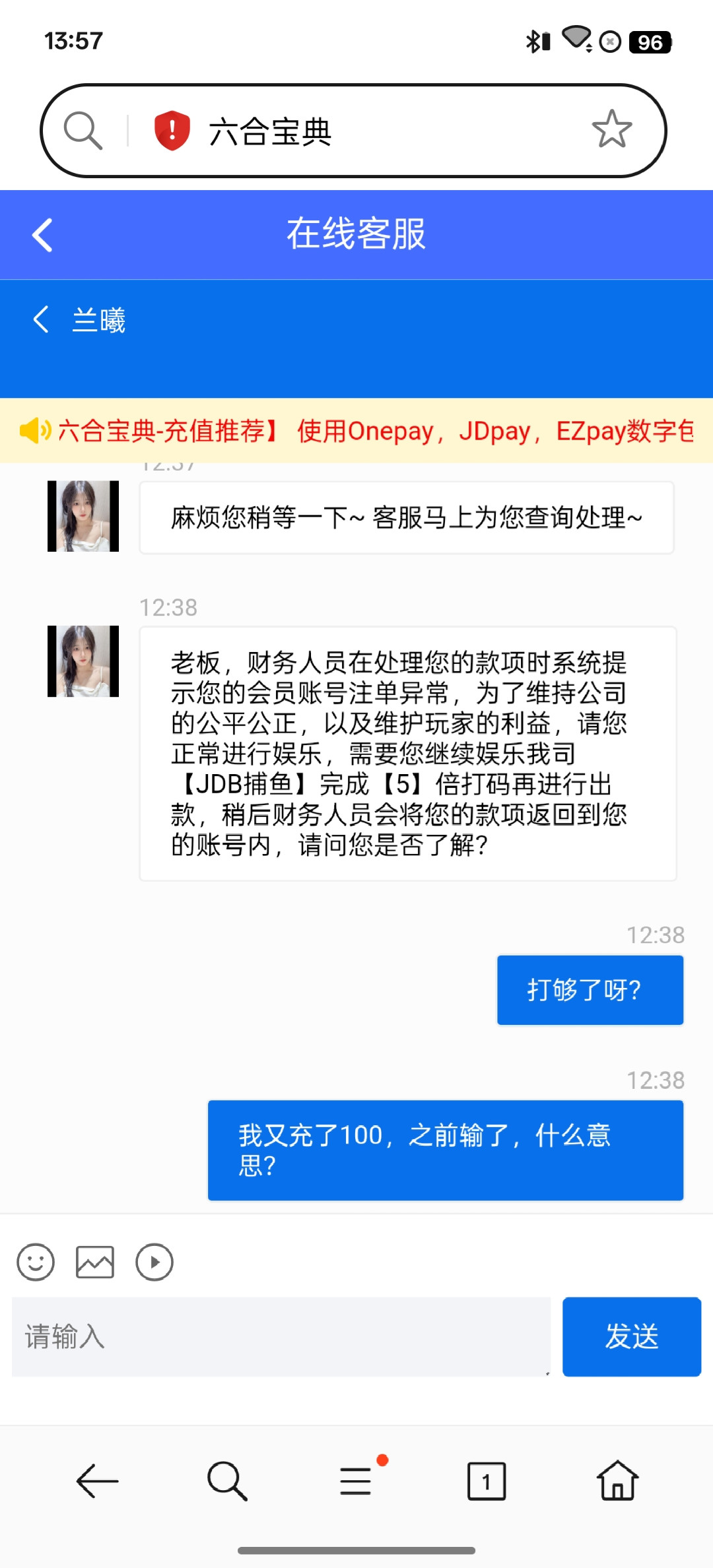Send the message with 发送
This screenshot has height=1568, width=713.
tap(631, 1337)
